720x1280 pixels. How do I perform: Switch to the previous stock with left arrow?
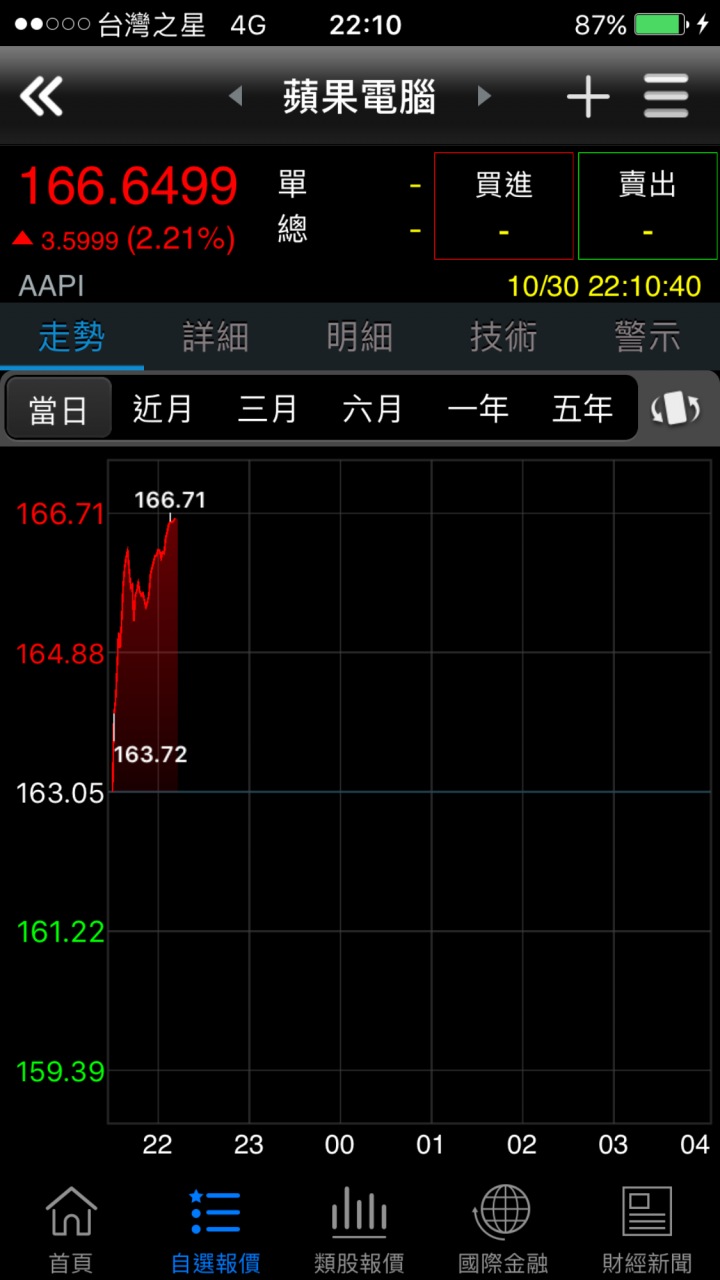click(x=236, y=97)
